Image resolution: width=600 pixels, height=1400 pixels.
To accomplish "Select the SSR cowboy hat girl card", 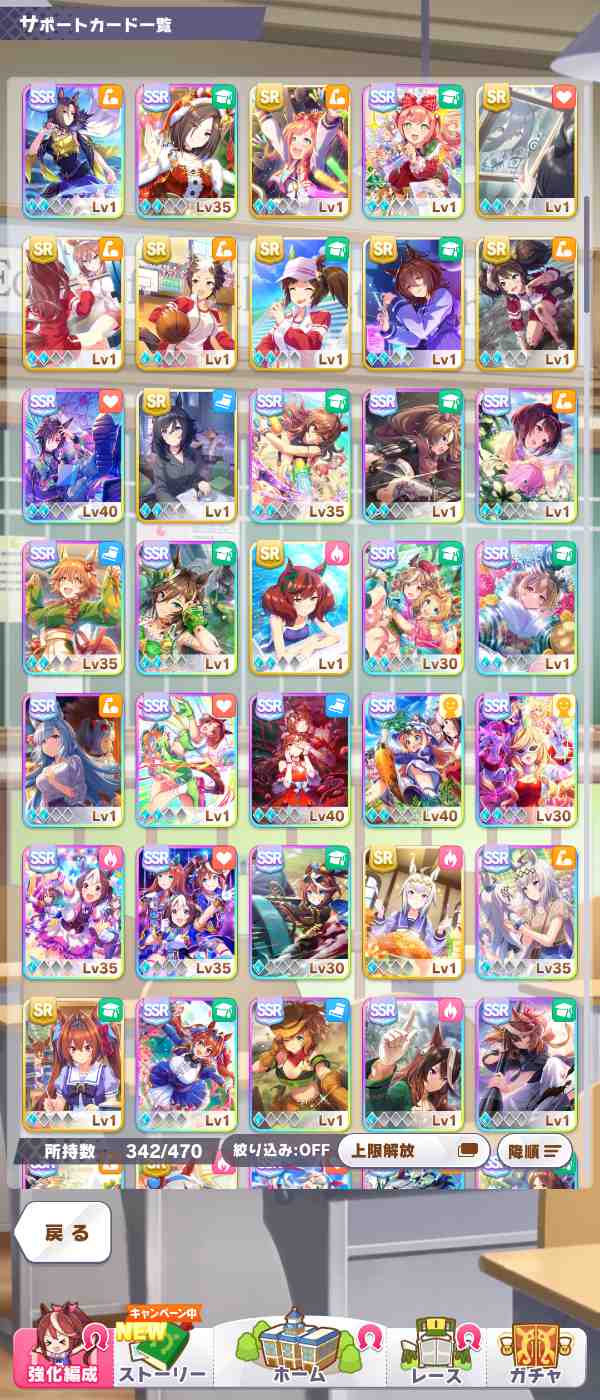I will point(299,1063).
